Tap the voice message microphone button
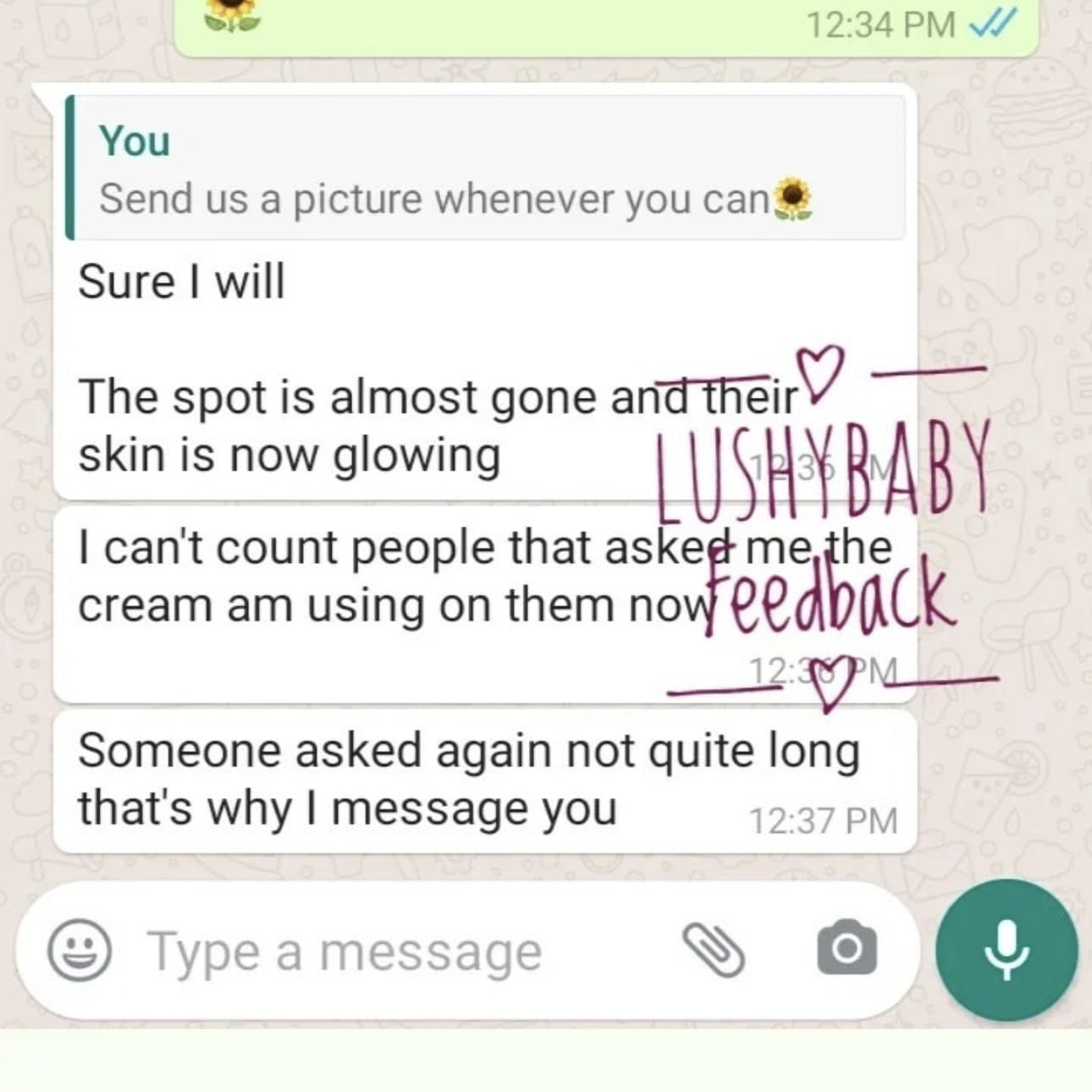Viewport: 1092px width, 1092px height. pyautogui.click(x=1006, y=950)
